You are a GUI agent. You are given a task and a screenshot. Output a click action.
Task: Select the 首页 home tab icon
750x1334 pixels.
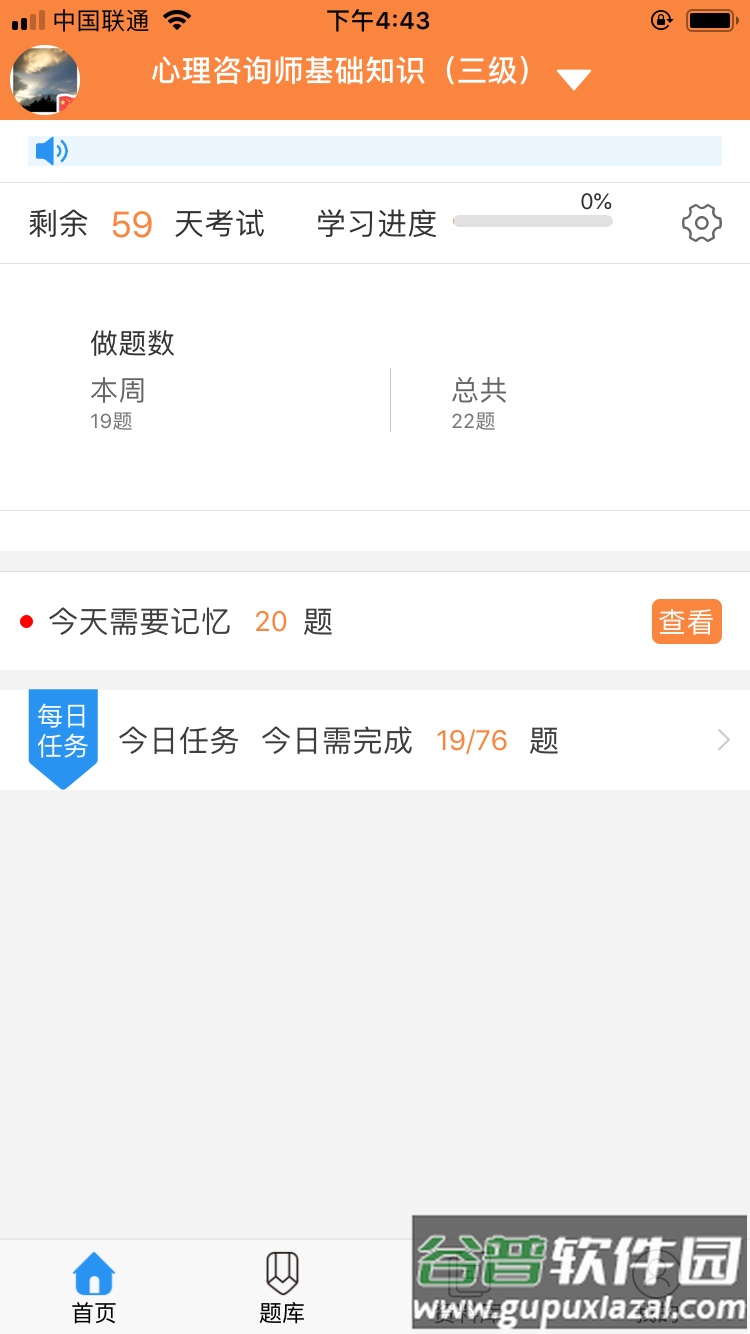coord(93,1273)
